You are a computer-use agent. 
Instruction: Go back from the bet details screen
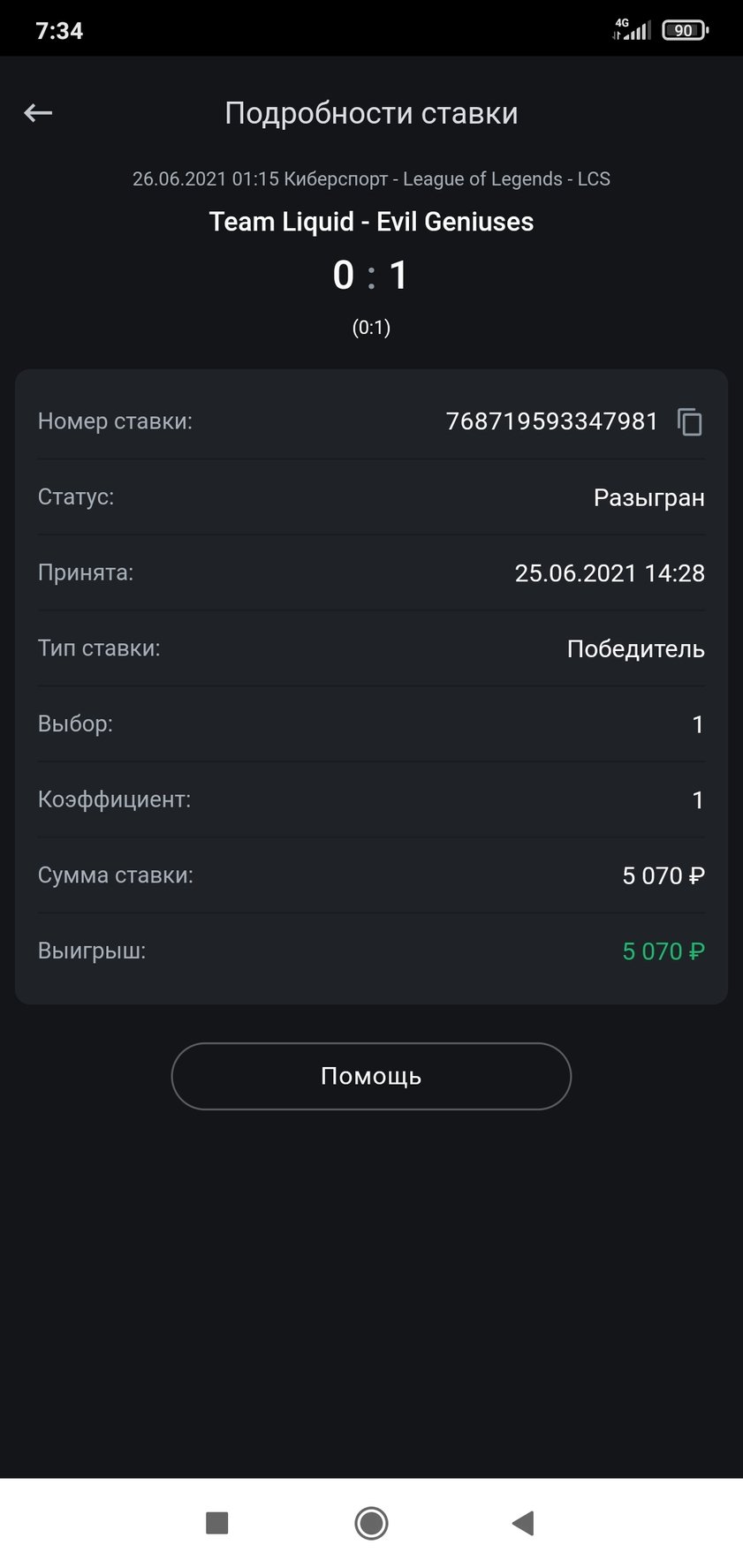[x=38, y=113]
